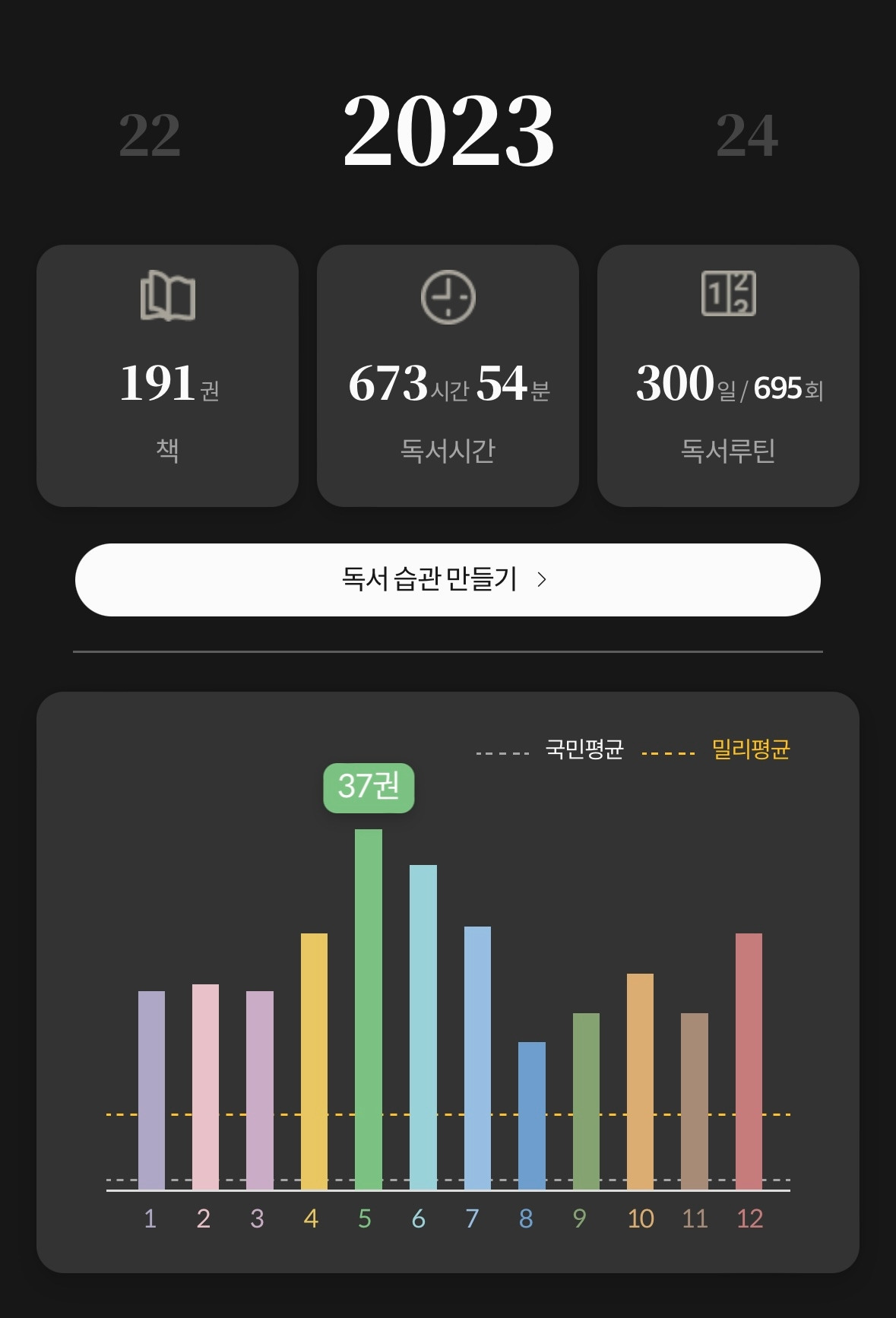
Task: Select the 2023 year heading
Action: (x=448, y=133)
